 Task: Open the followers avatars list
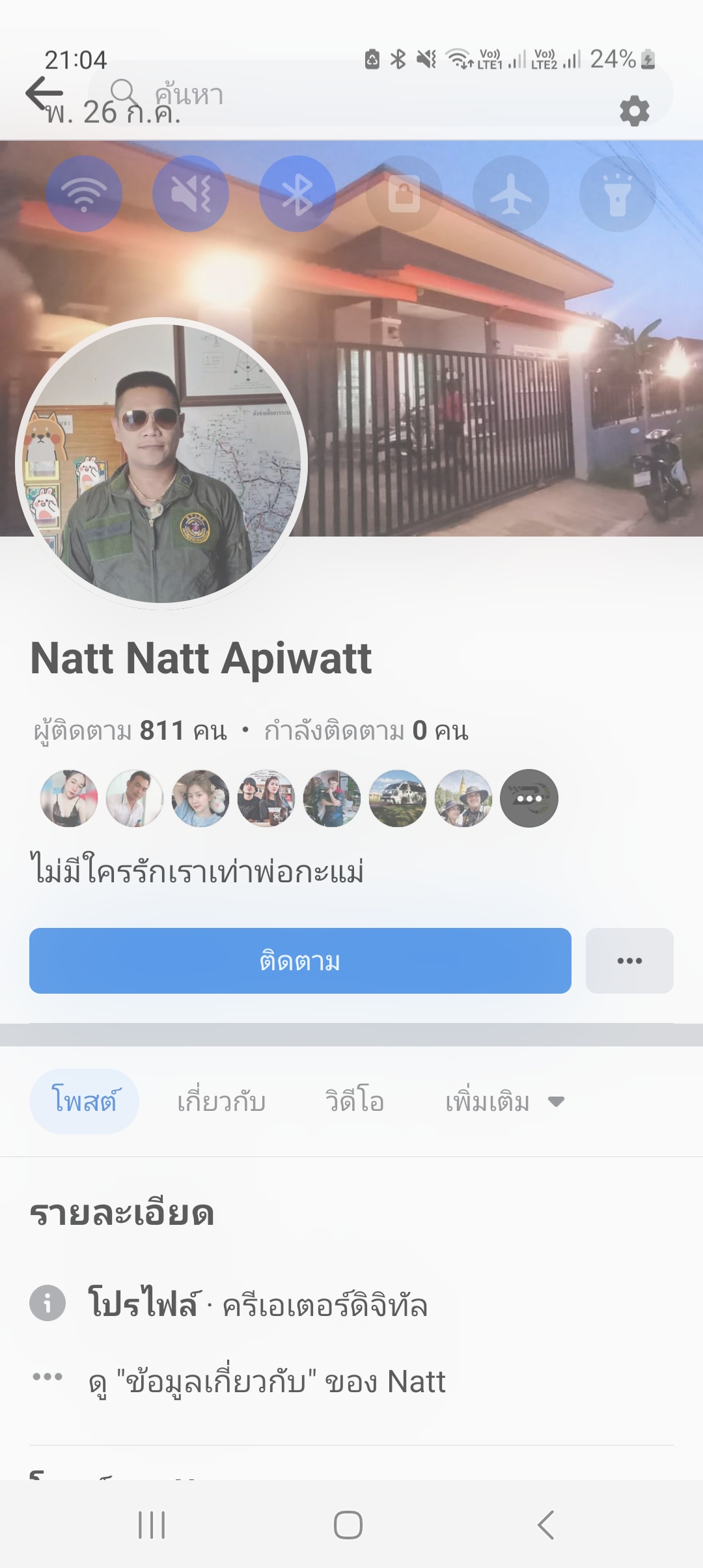[298, 798]
